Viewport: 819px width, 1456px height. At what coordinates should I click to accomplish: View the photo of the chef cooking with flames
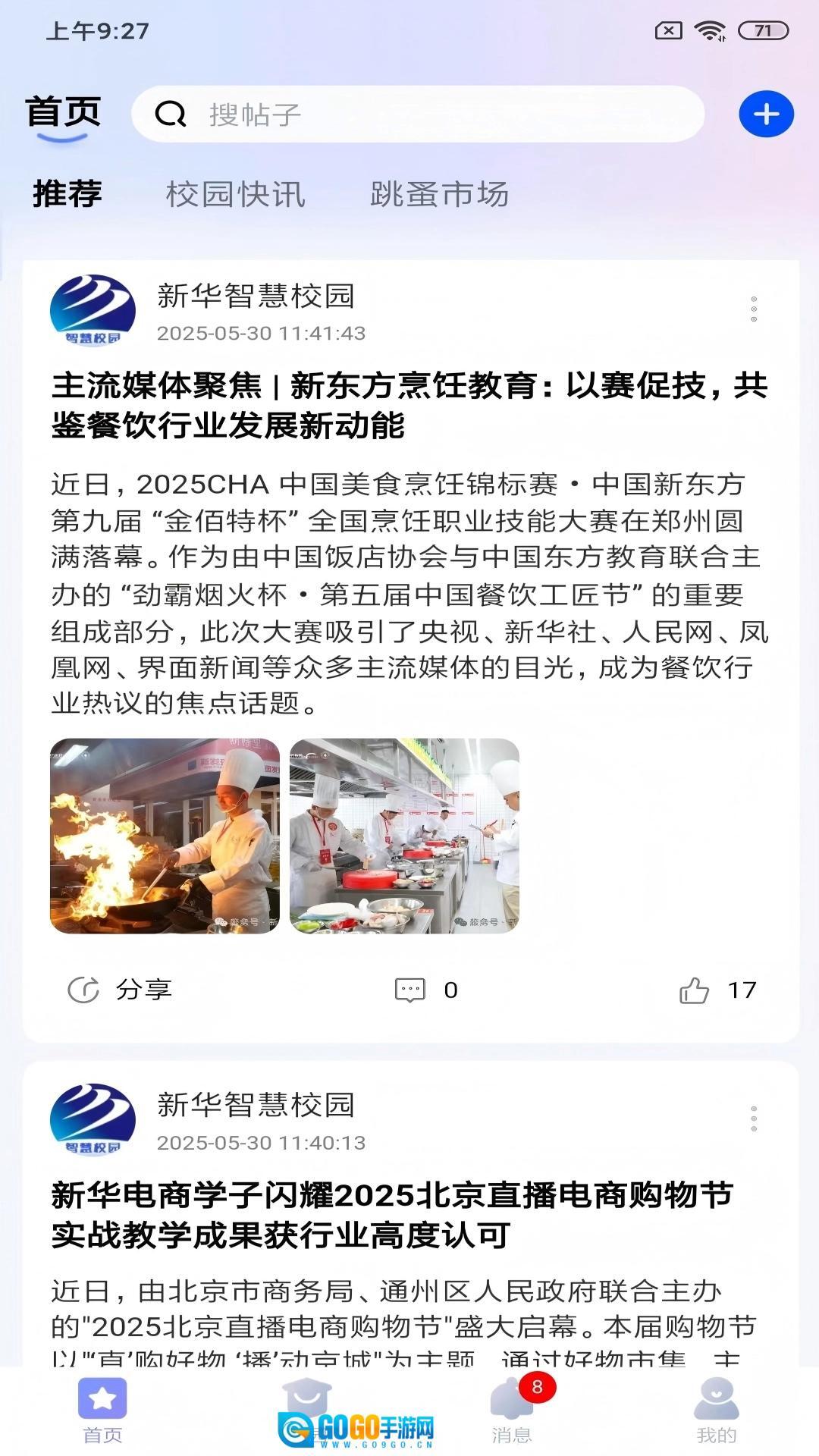tap(165, 836)
